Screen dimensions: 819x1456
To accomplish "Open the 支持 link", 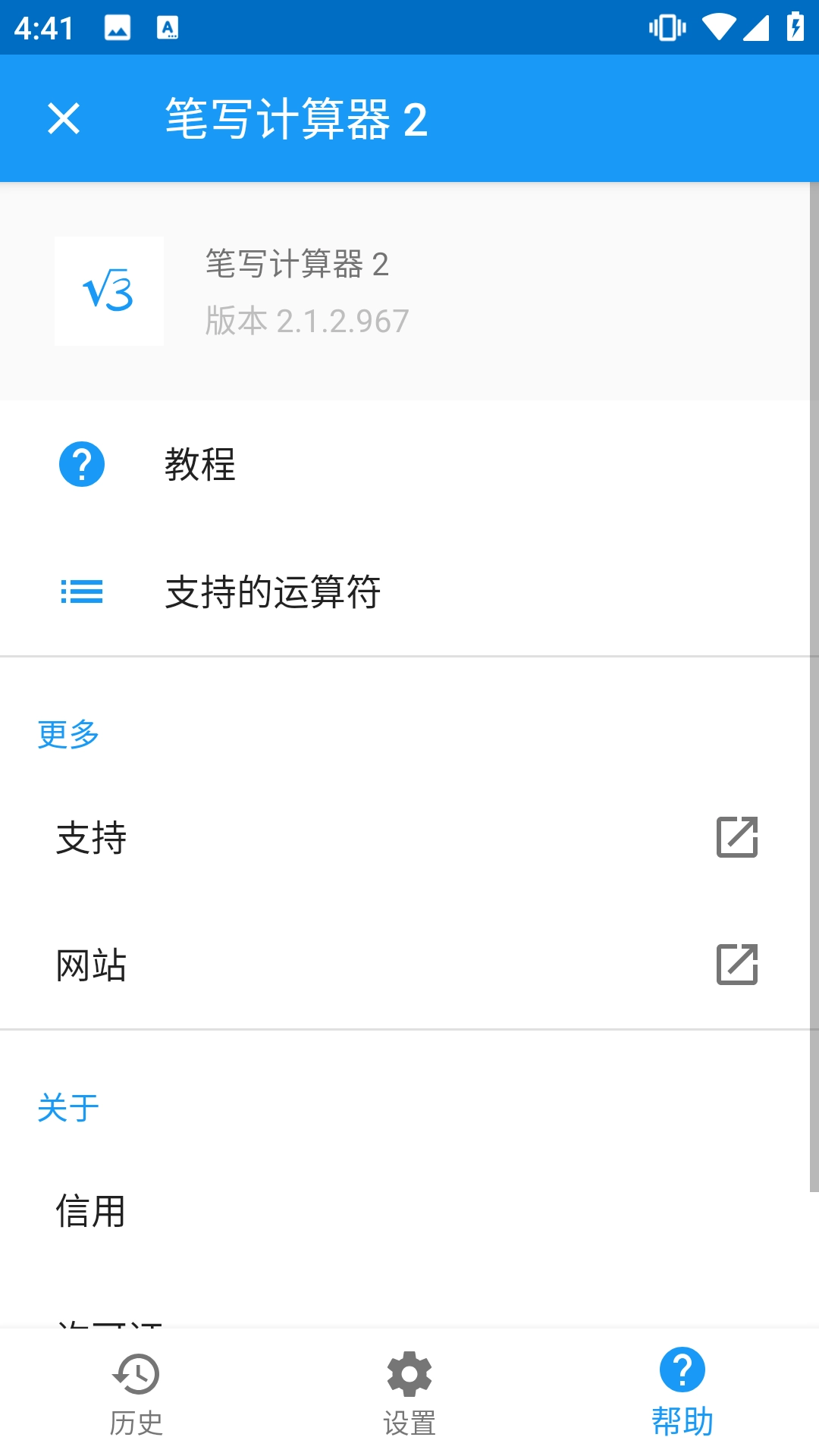I will coord(303,839).
